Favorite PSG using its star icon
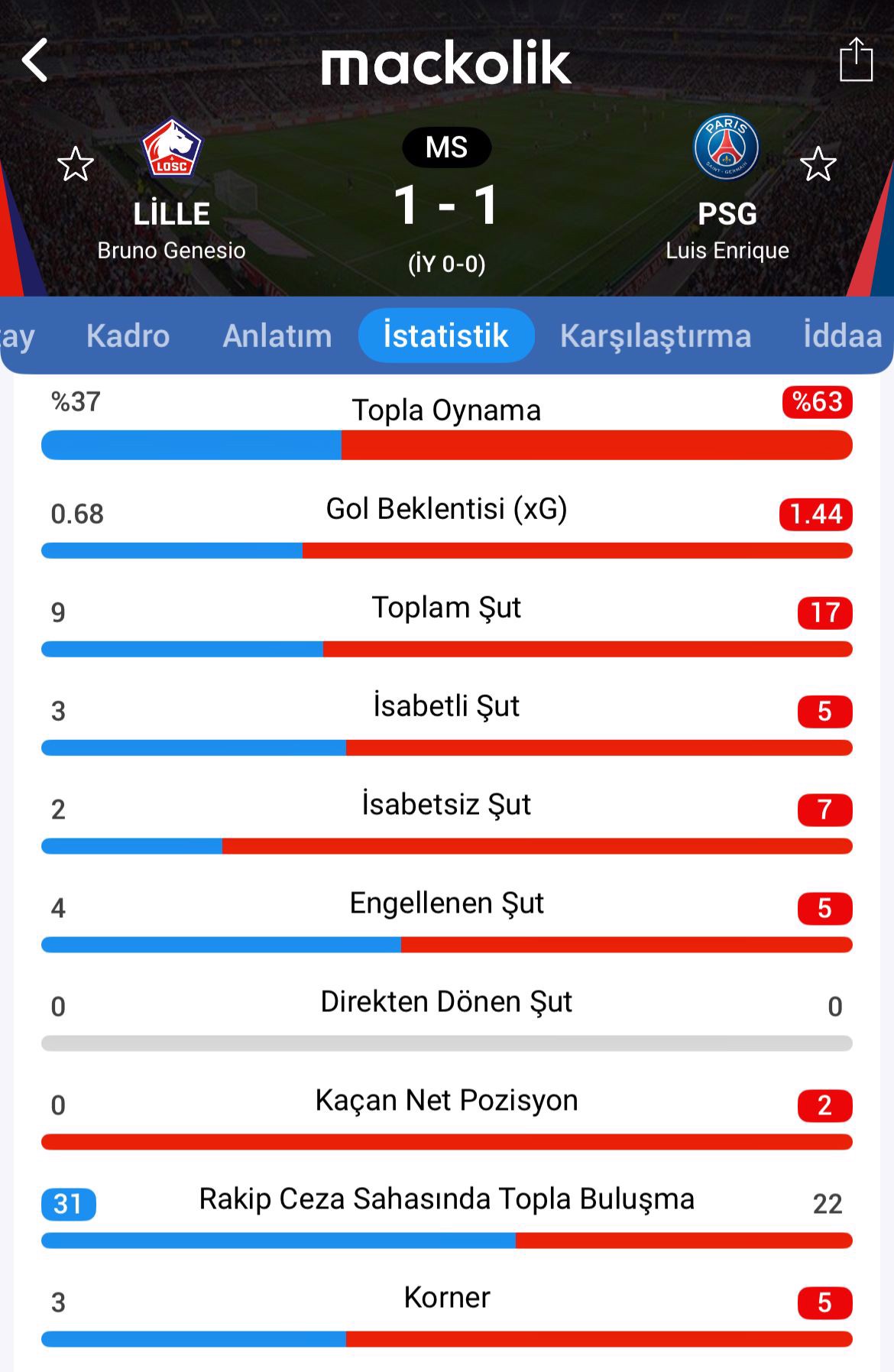This screenshot has height=1372, width=894. pyautogui.click(x=818, y=164)
